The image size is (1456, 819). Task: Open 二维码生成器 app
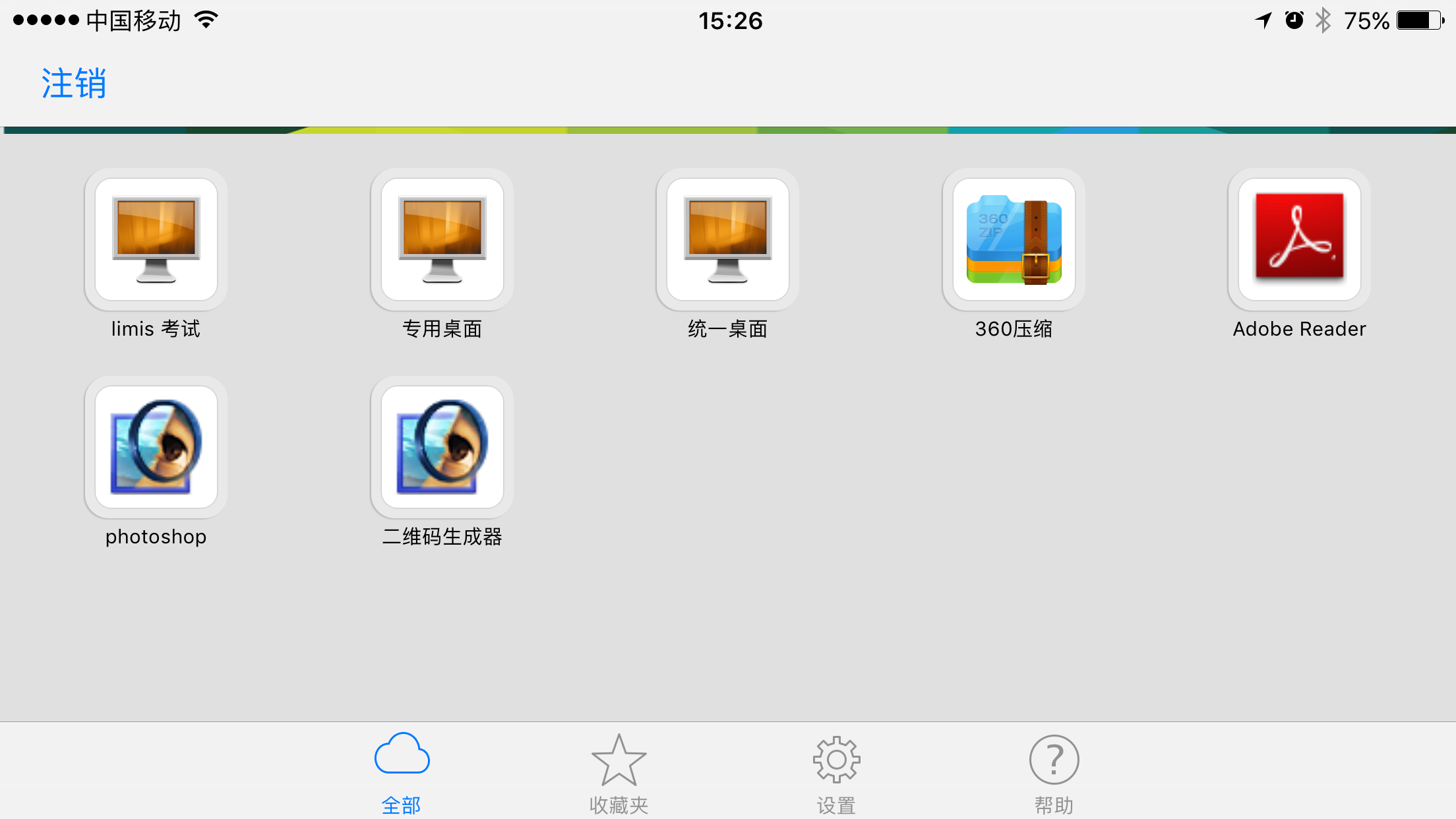click(x=442, y=447)
